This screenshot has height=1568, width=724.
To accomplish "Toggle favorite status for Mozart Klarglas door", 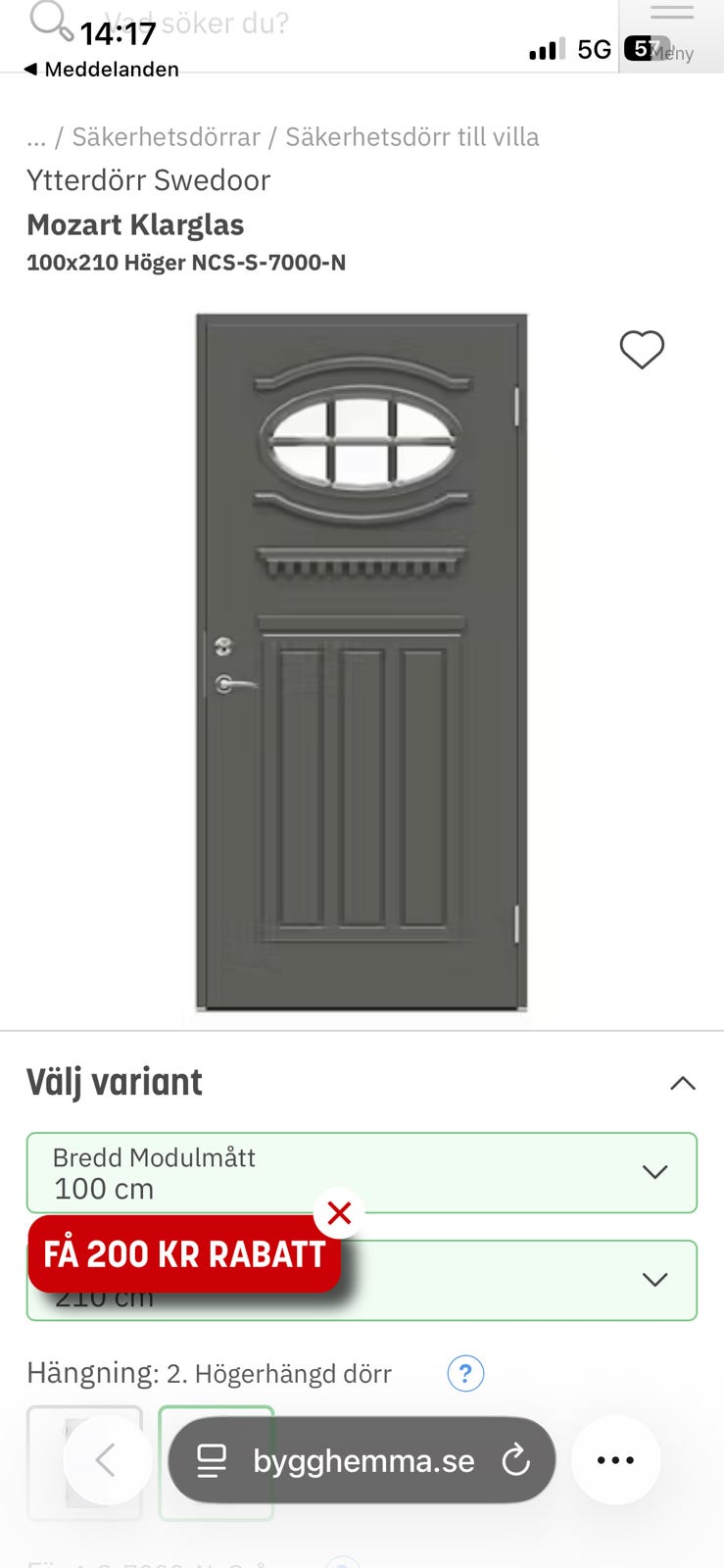I will (x=642, y=350).
